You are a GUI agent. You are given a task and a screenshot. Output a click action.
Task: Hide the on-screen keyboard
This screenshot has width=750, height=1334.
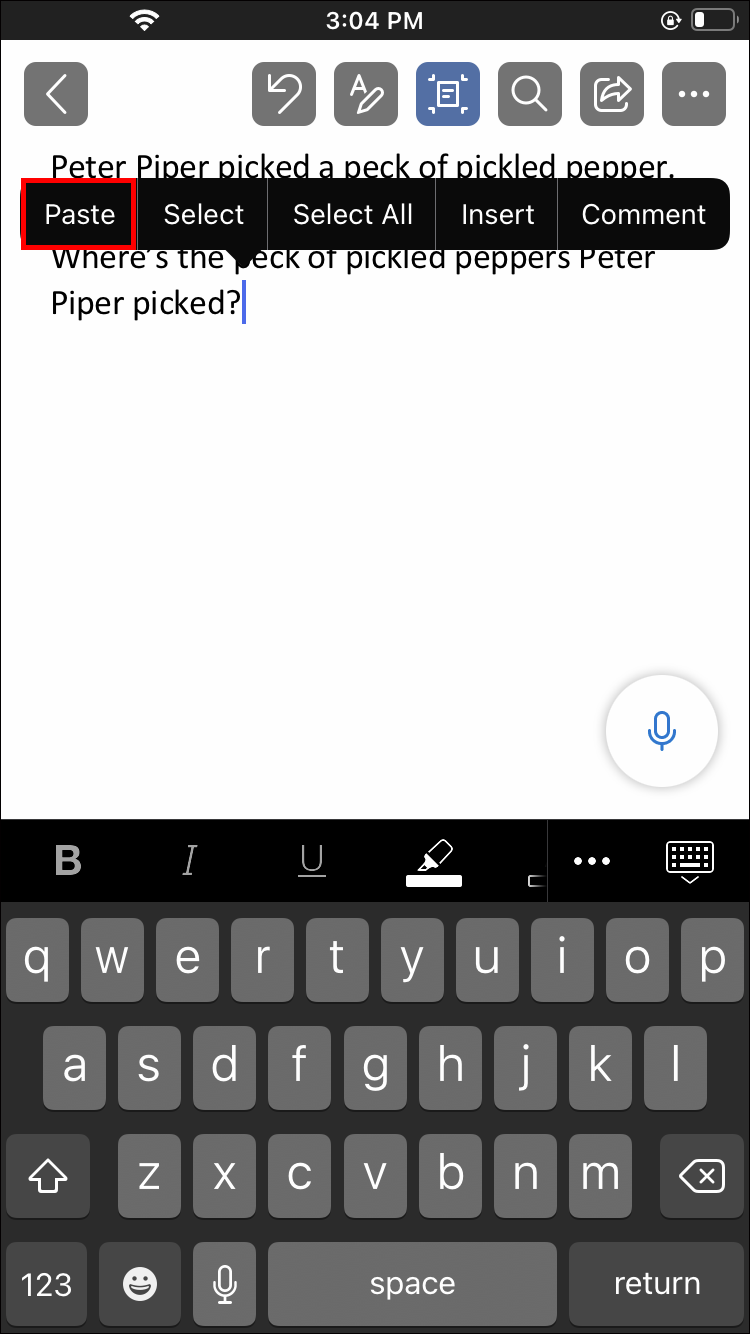tap(690, 861)
